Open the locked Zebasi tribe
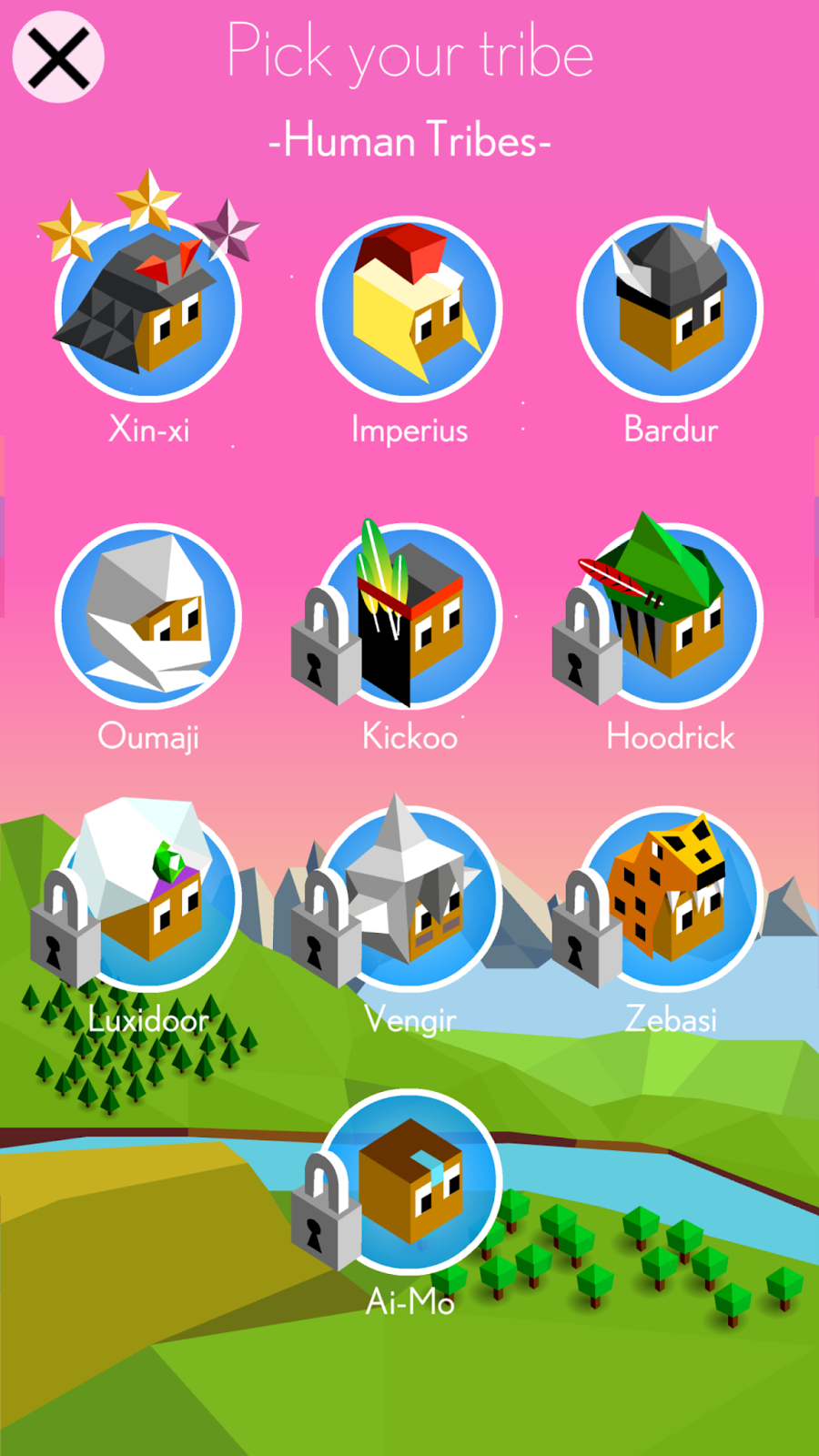Screen dimensions: 819x1456 [x=671, y=899]
